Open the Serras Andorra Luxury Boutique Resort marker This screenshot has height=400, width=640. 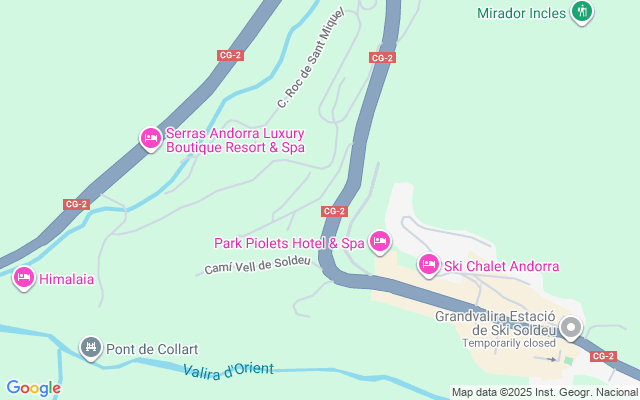point(150,138)
